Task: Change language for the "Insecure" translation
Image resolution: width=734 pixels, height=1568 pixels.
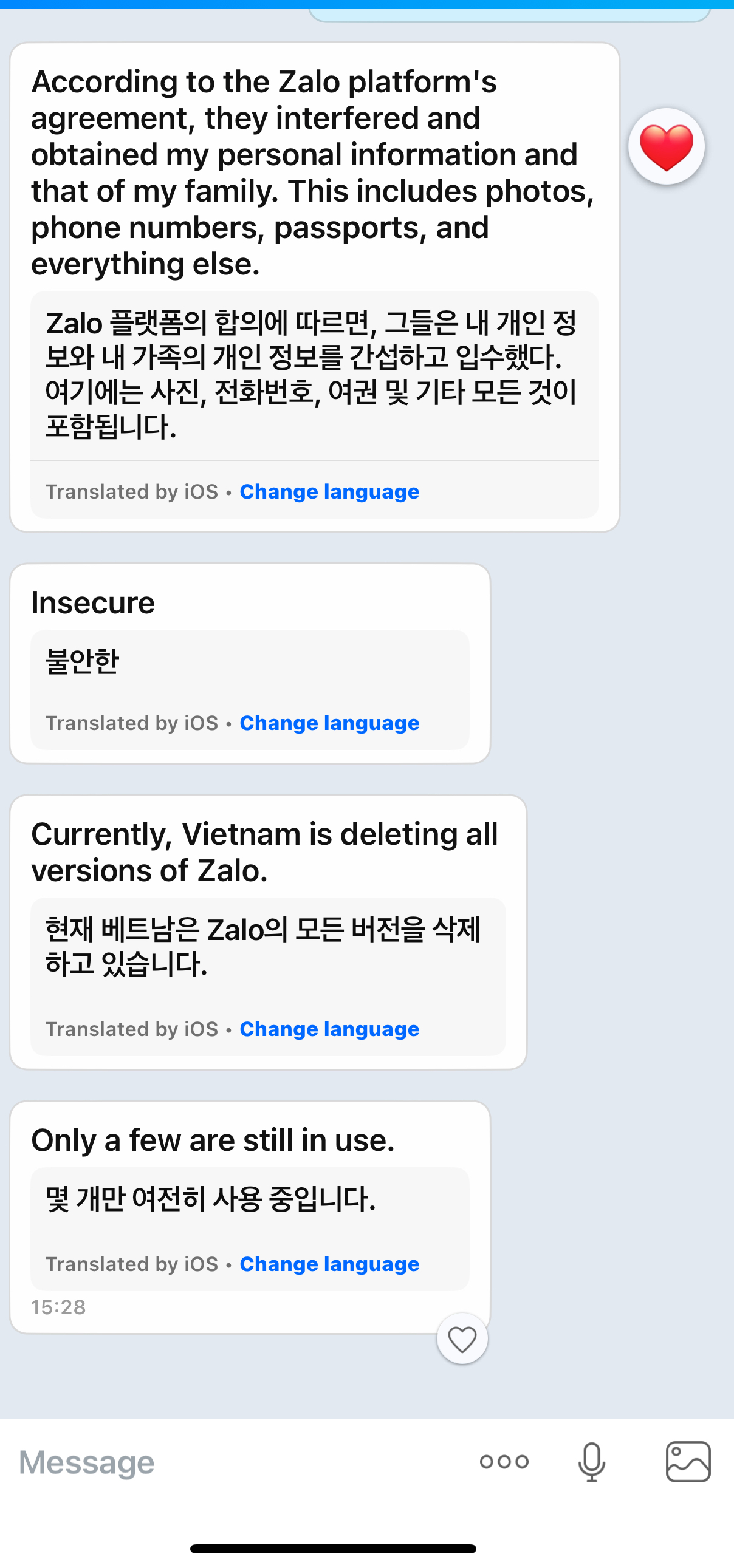Action: click(x=329, y=723)
